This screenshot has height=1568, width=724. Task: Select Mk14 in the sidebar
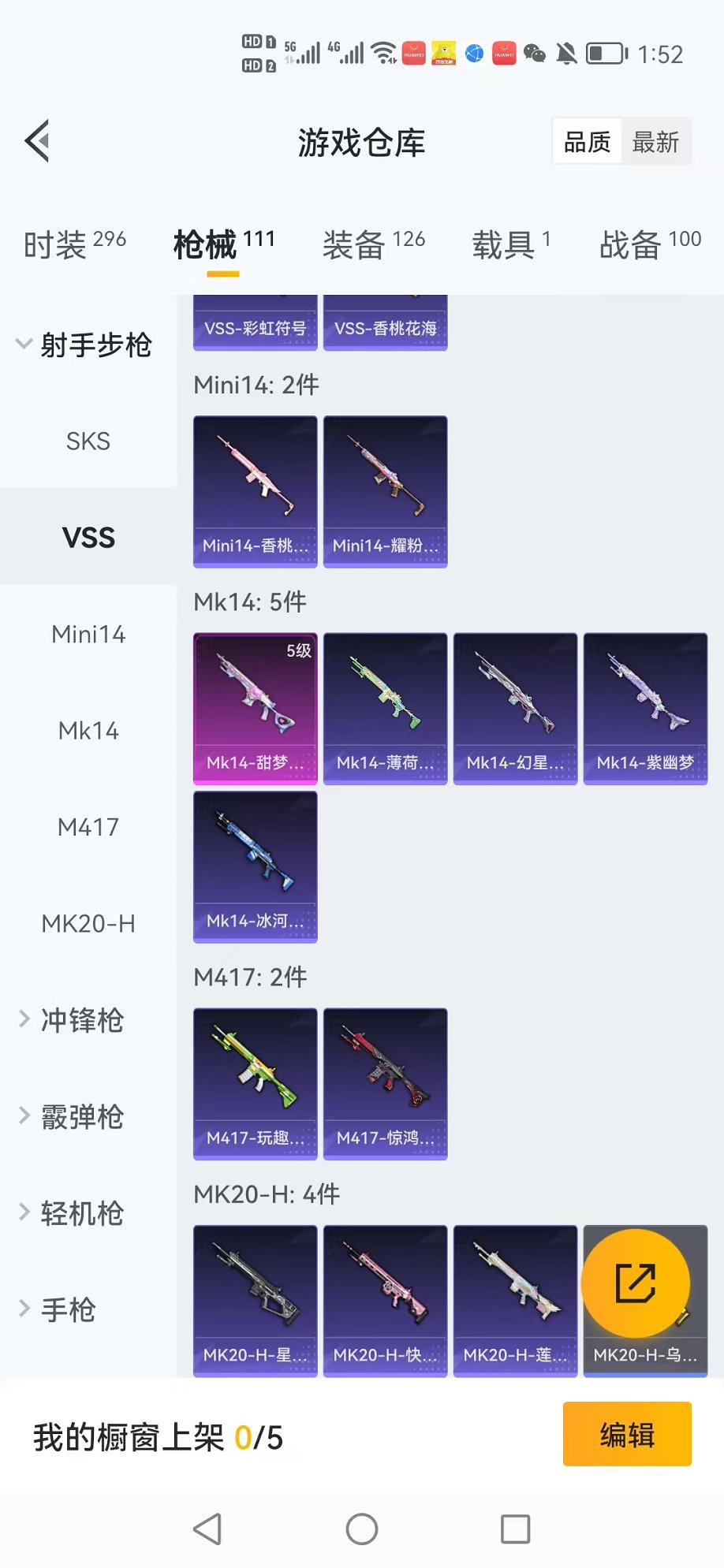pyautogui.click(x=88, y=731)
